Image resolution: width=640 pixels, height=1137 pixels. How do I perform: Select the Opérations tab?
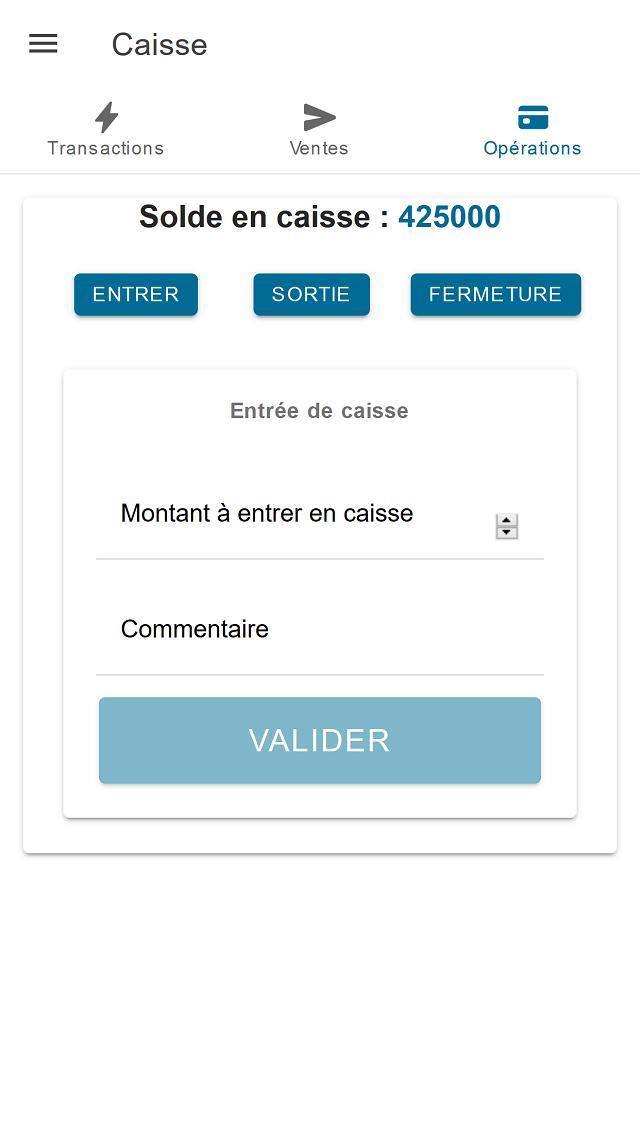(532, 131)
